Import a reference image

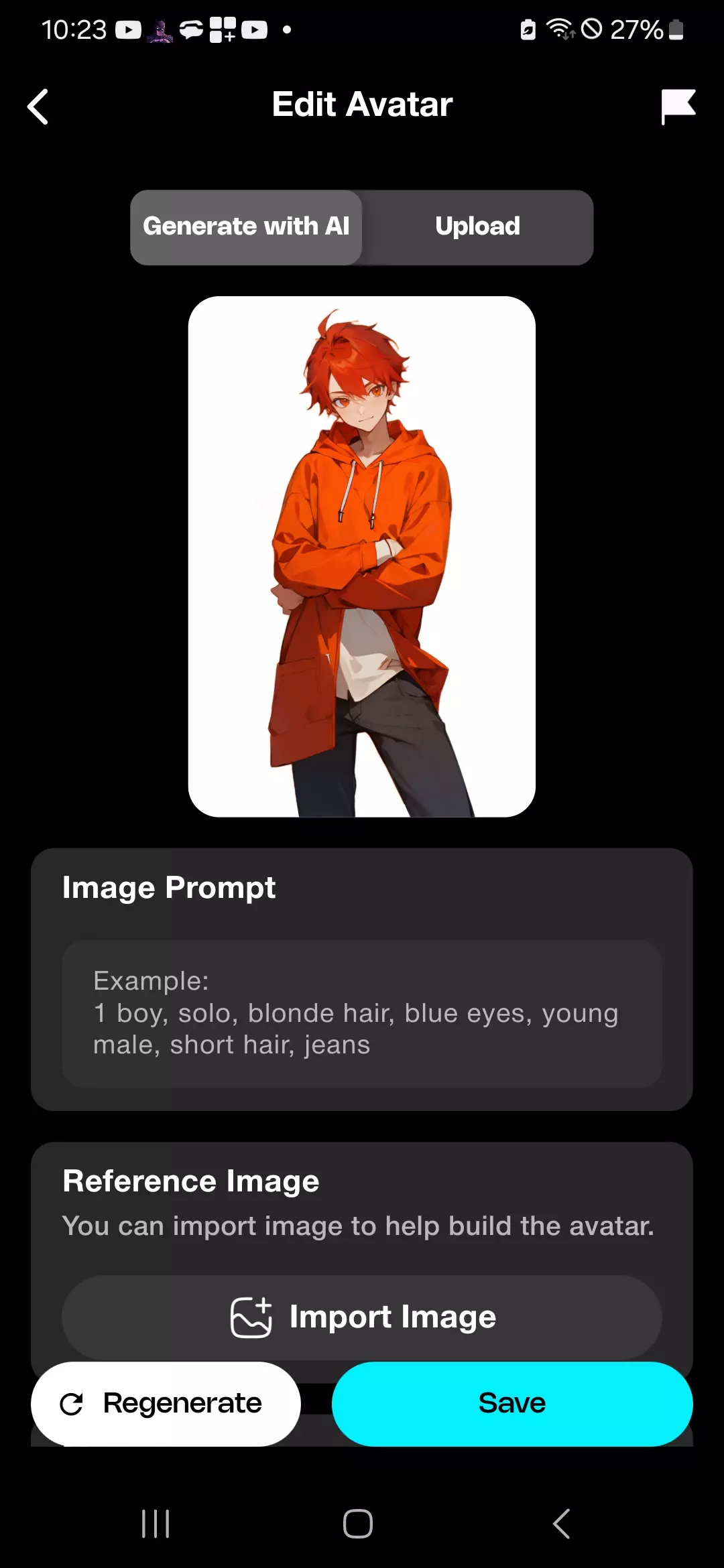362,1317
